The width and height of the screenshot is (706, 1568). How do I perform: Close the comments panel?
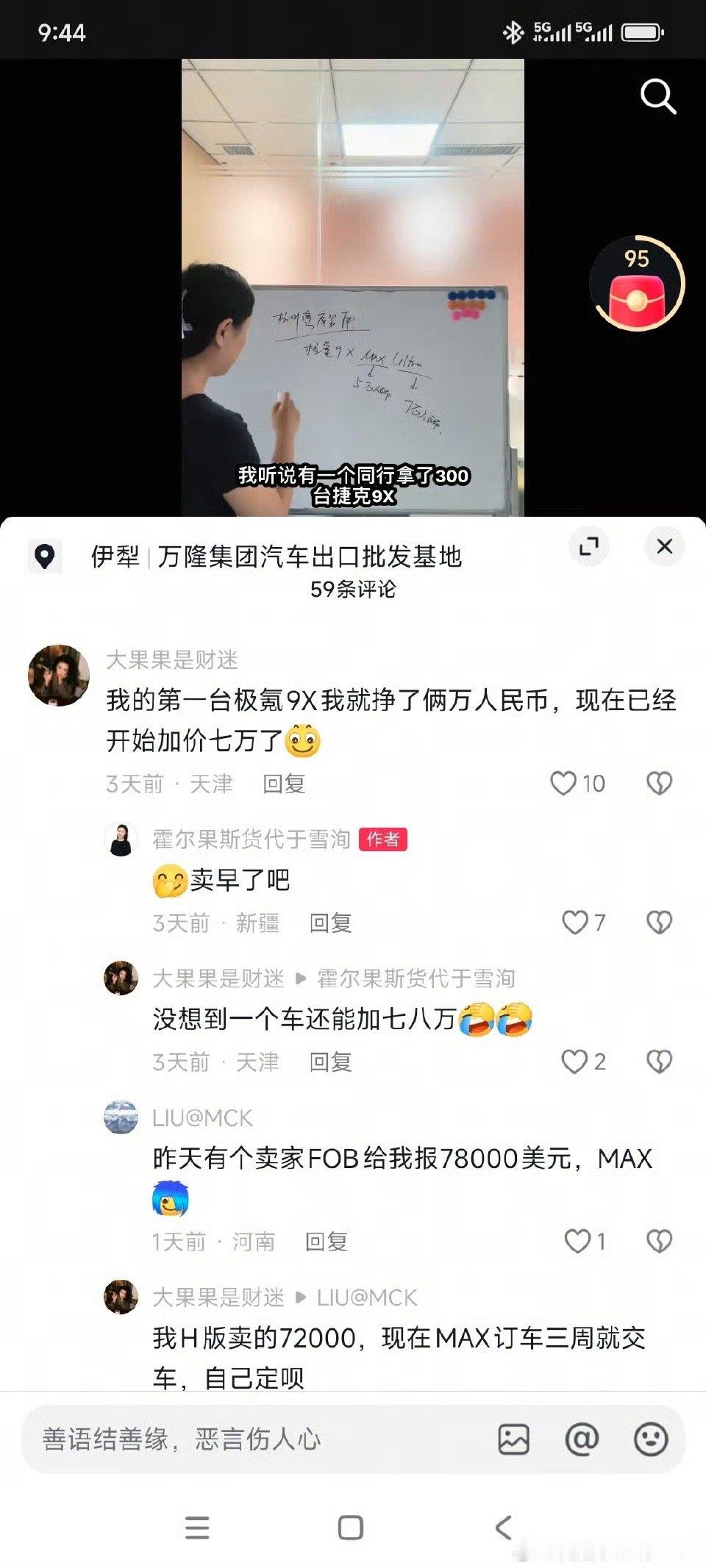(664, 547)
